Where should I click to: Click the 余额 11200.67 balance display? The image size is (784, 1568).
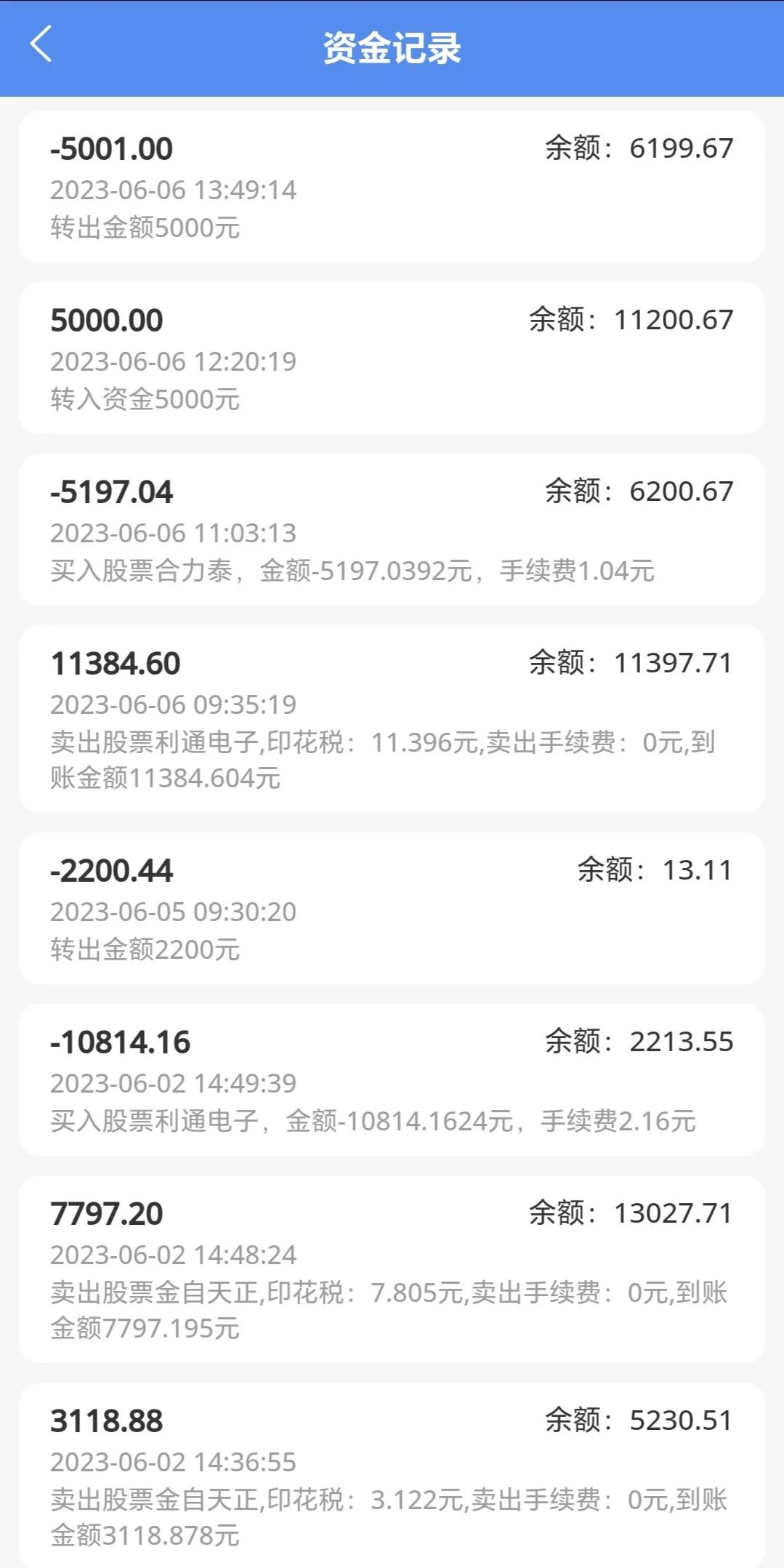coord(629,320)
